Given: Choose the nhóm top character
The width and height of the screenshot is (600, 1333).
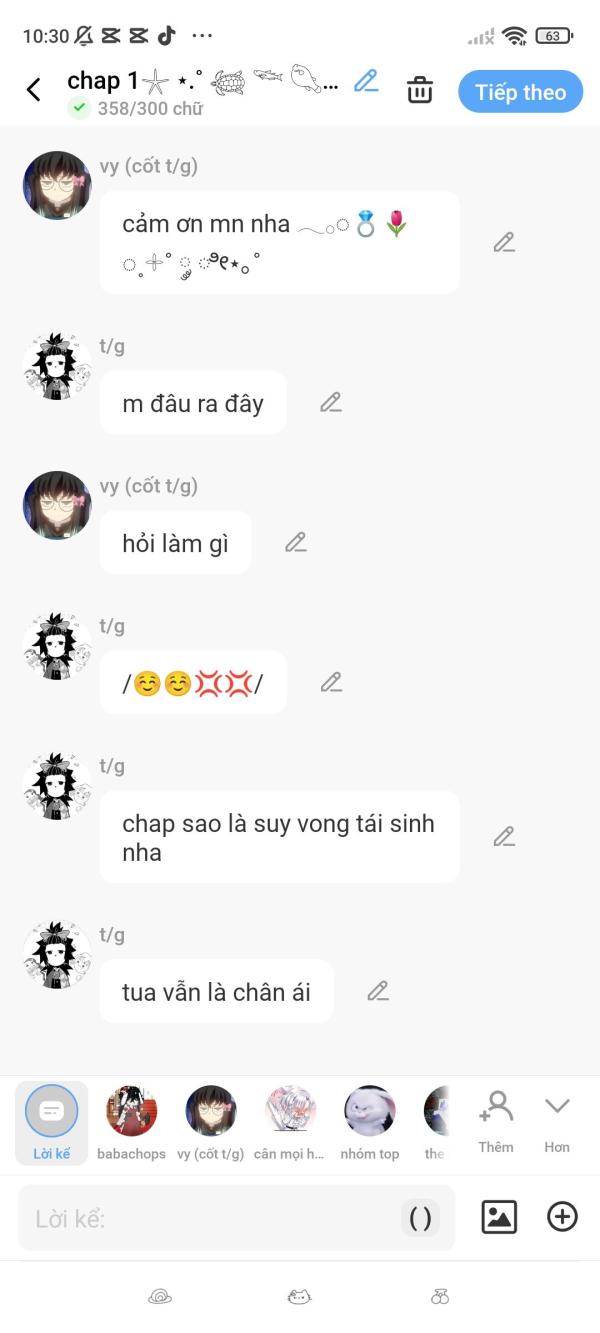Looking at the screenshot, I should 369,1122.
